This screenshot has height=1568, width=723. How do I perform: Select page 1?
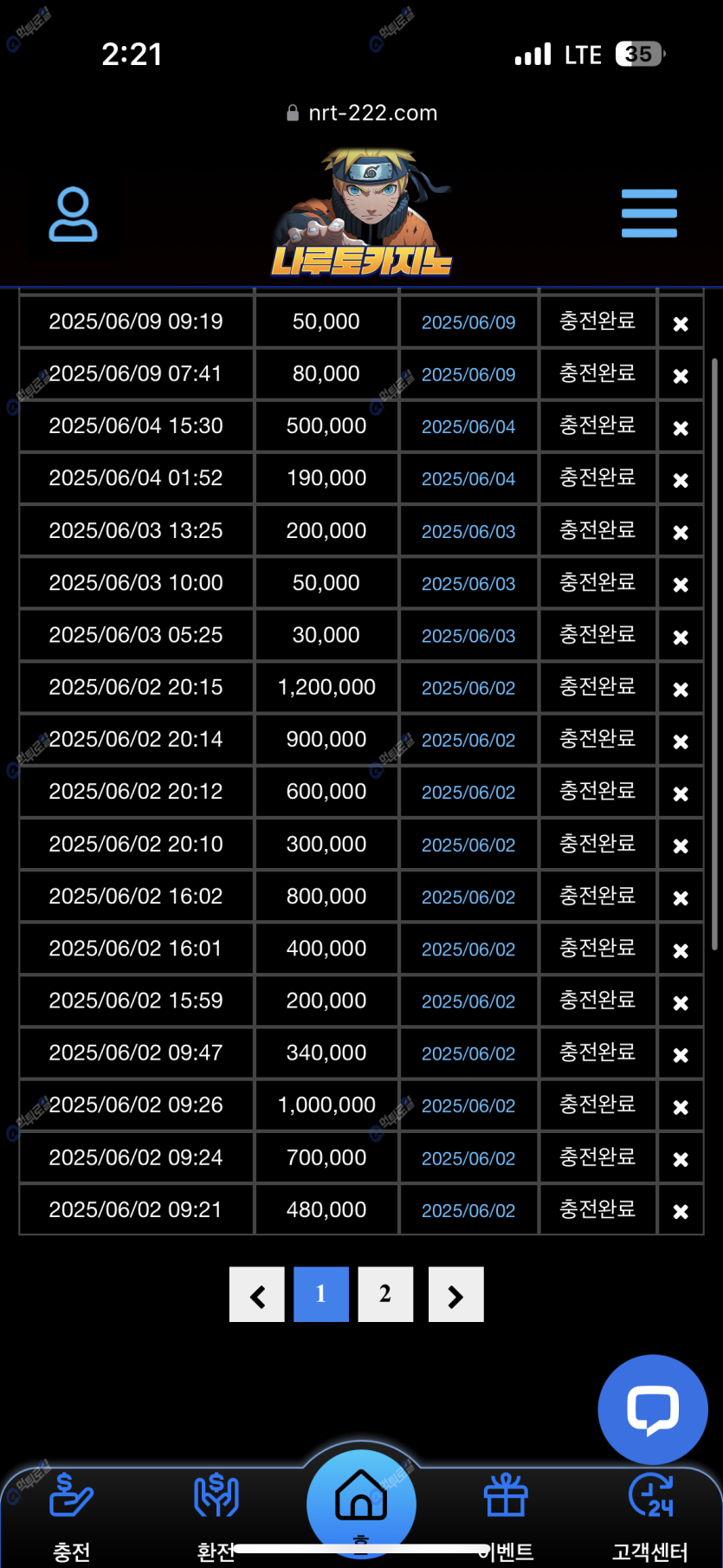(x=321, y=1294)
